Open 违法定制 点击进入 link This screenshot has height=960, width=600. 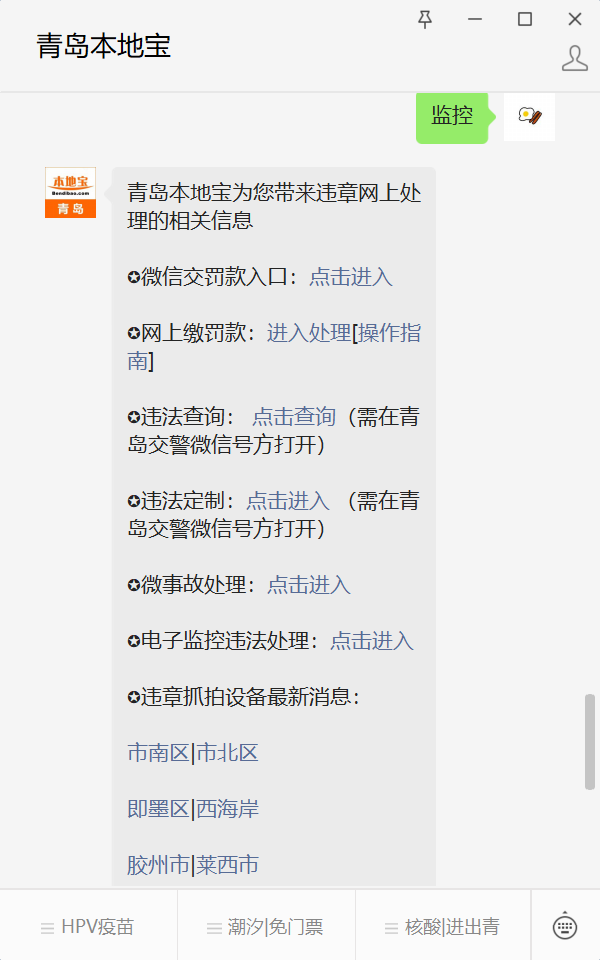288,501
